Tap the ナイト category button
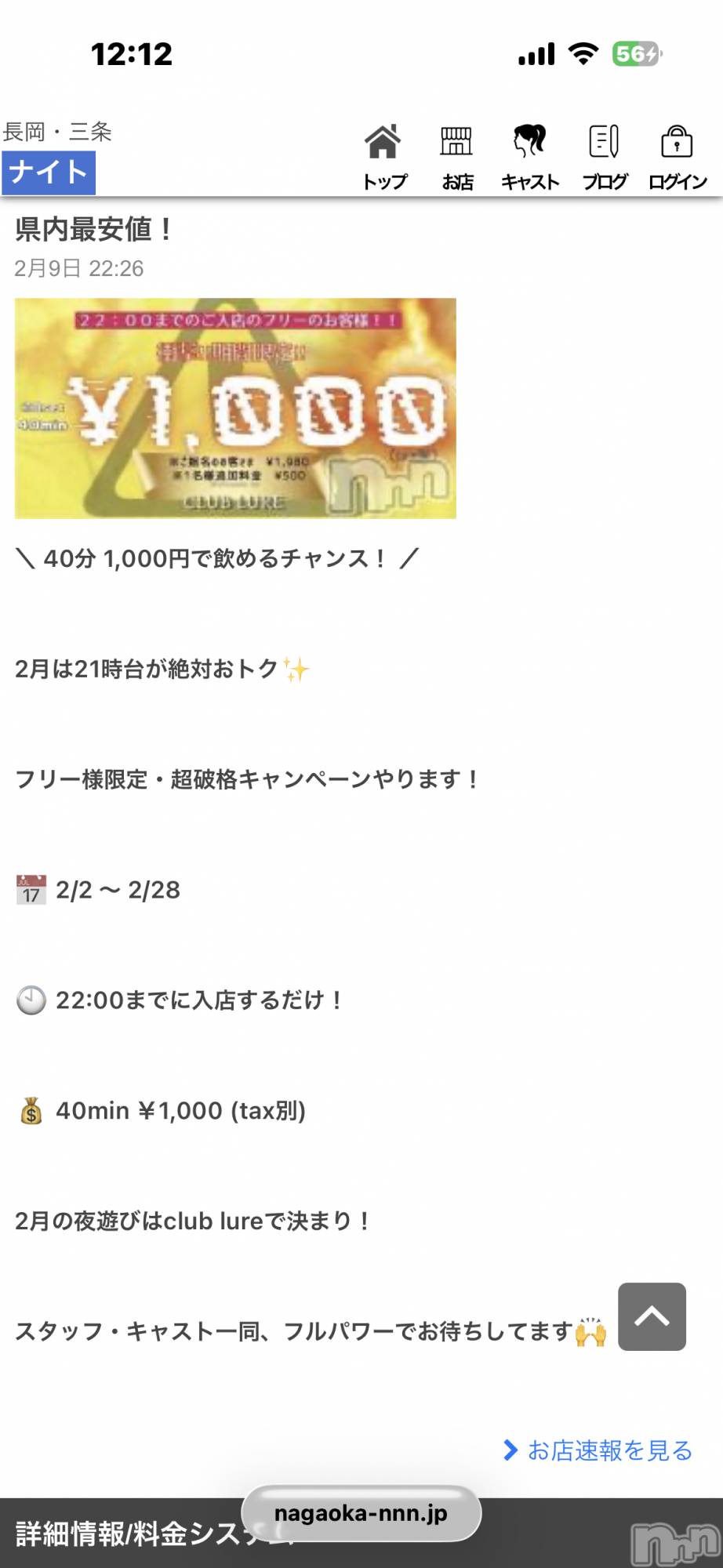The height and width of the screenshot is (1568, 723). (49, 172)
